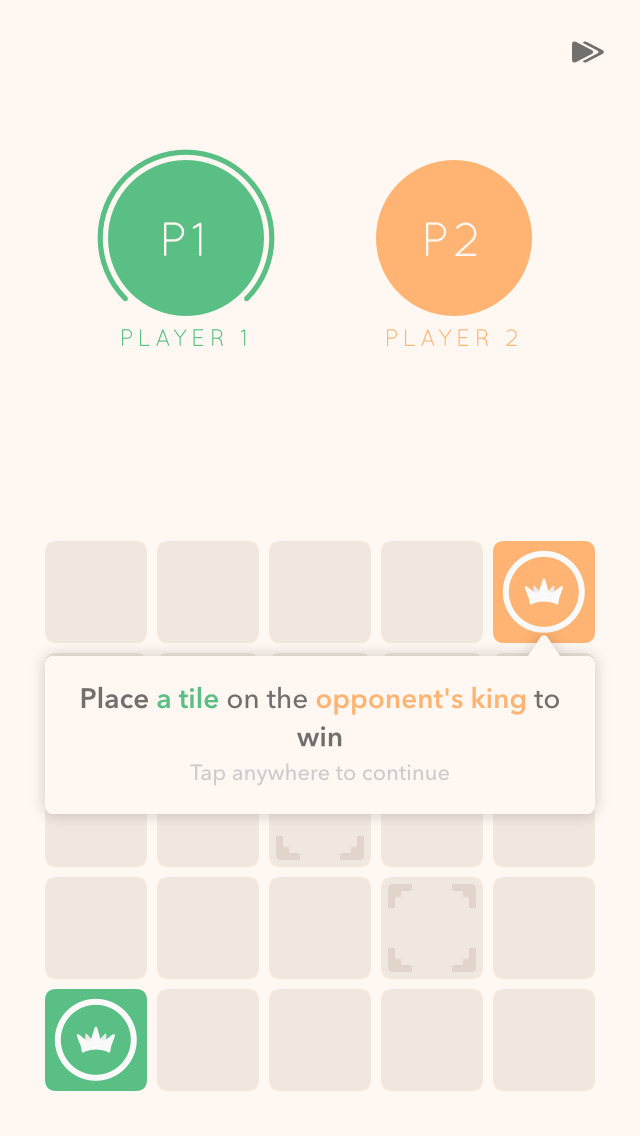The width and height of the screenshot is (640, 1136).
Task: Tap the tutorial tooltip to continue
Action: (x=320, y=734)
